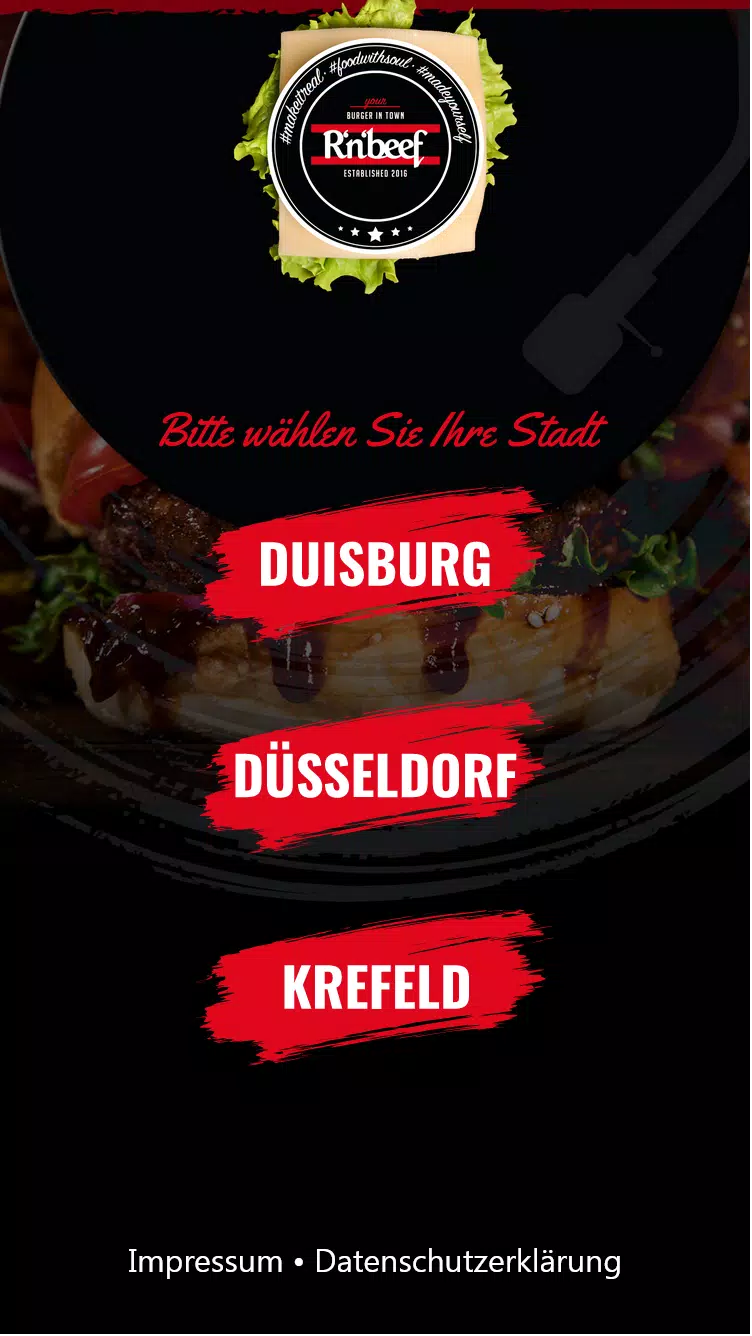Pick Krefeld as your city
The image size is (752, 1336).
click(x=375, y=987)
